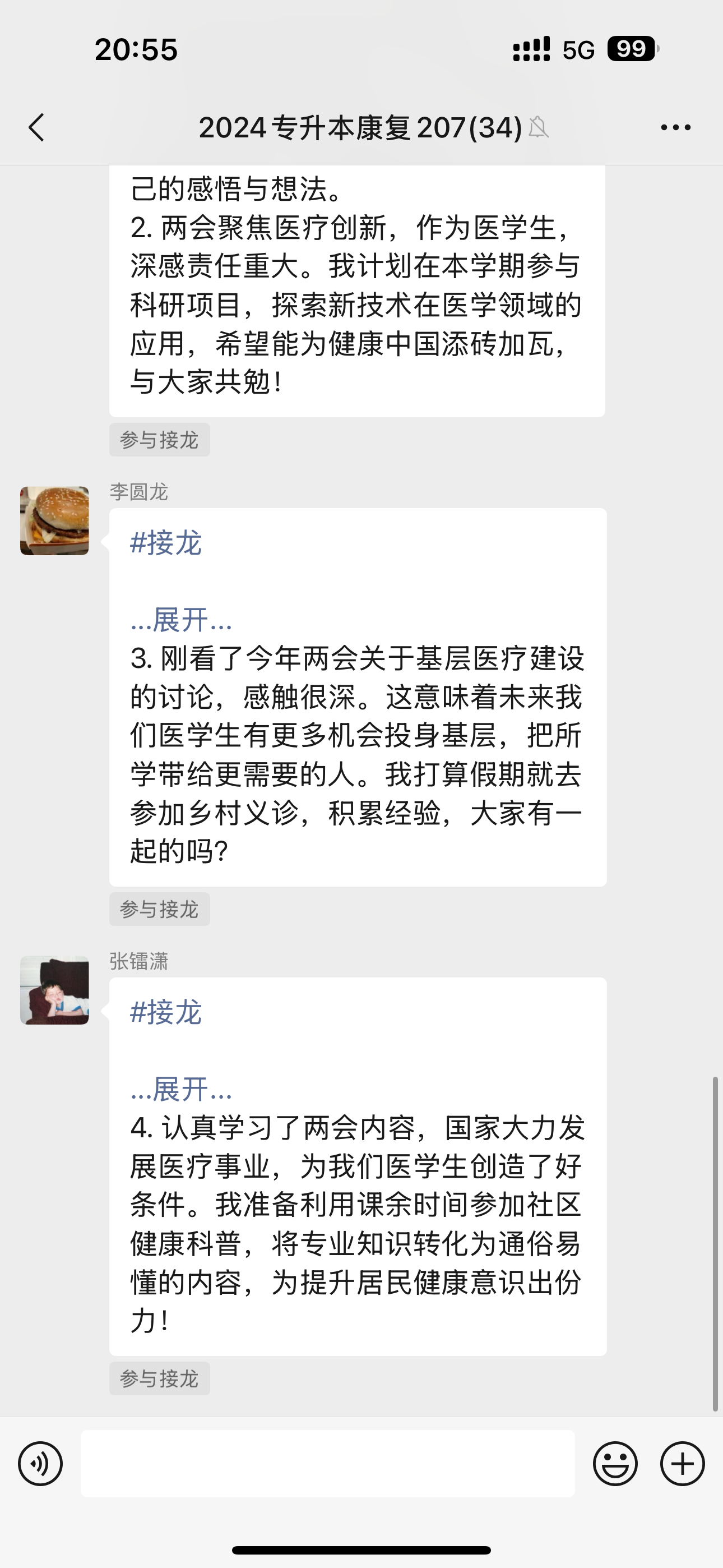Tap 参与接龙 under the message ending 与大家共勉
The width and height of the screenshot is (723, 1568).
click(159, 440)
